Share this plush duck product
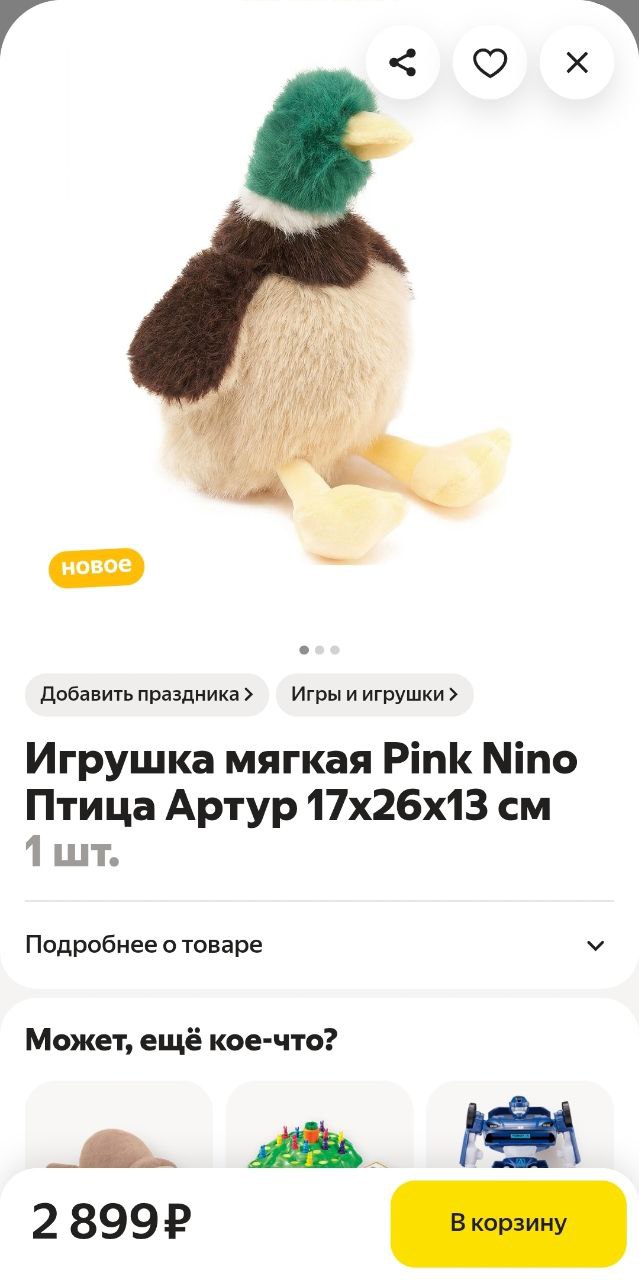639x1280 pixels. (402, 63)
